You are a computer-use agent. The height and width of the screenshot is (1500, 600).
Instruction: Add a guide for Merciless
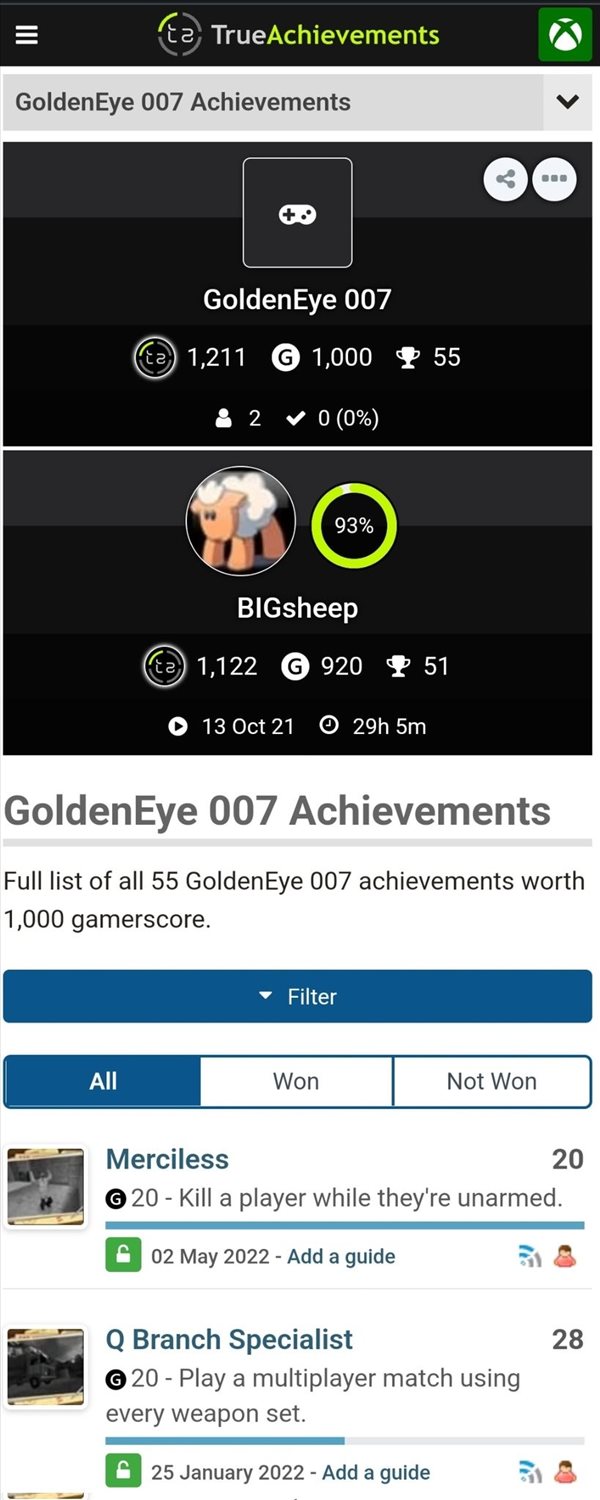click(x=341, y=1257)
